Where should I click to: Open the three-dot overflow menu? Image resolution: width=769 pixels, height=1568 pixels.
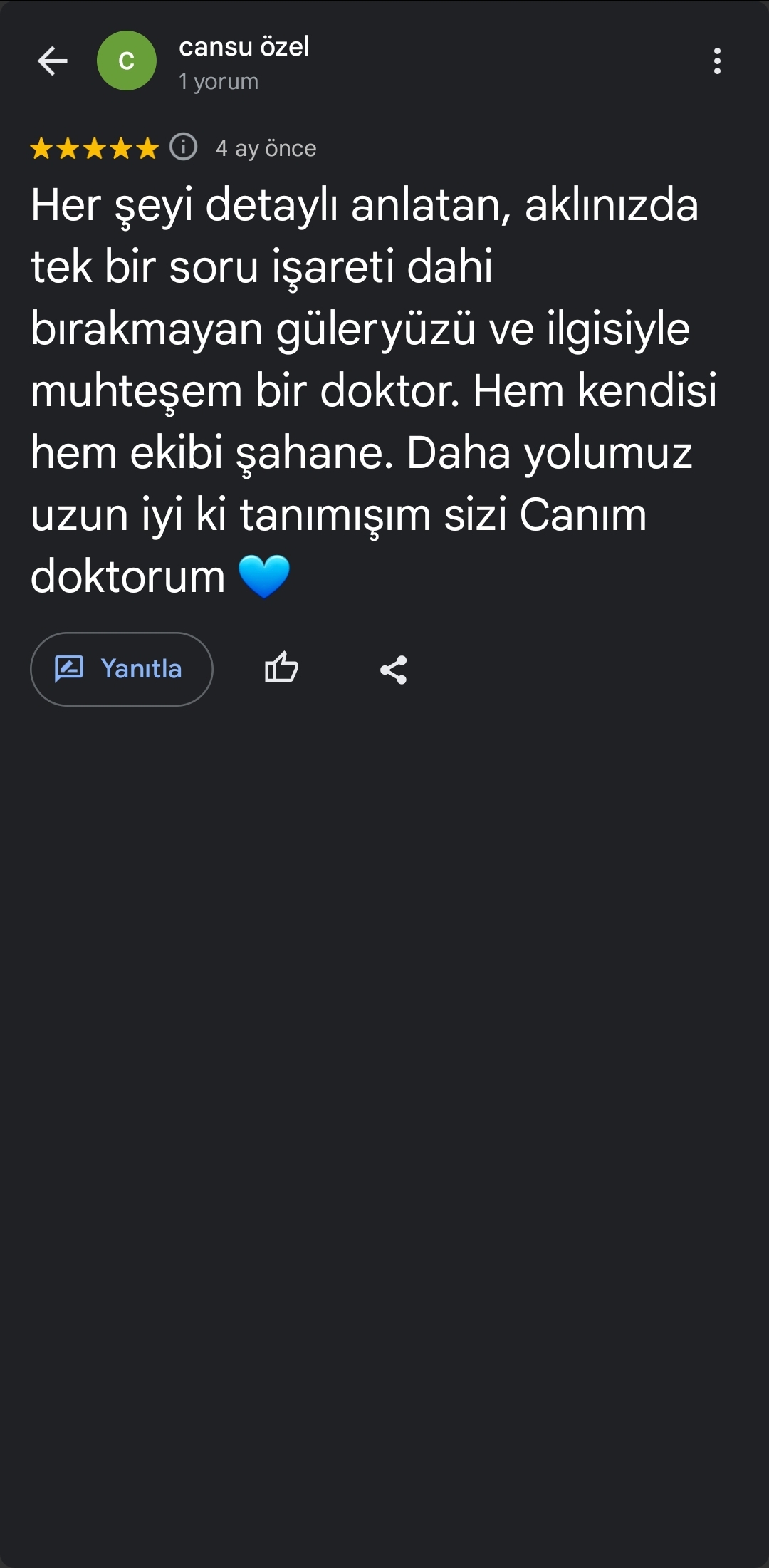(x=717, y=61)
